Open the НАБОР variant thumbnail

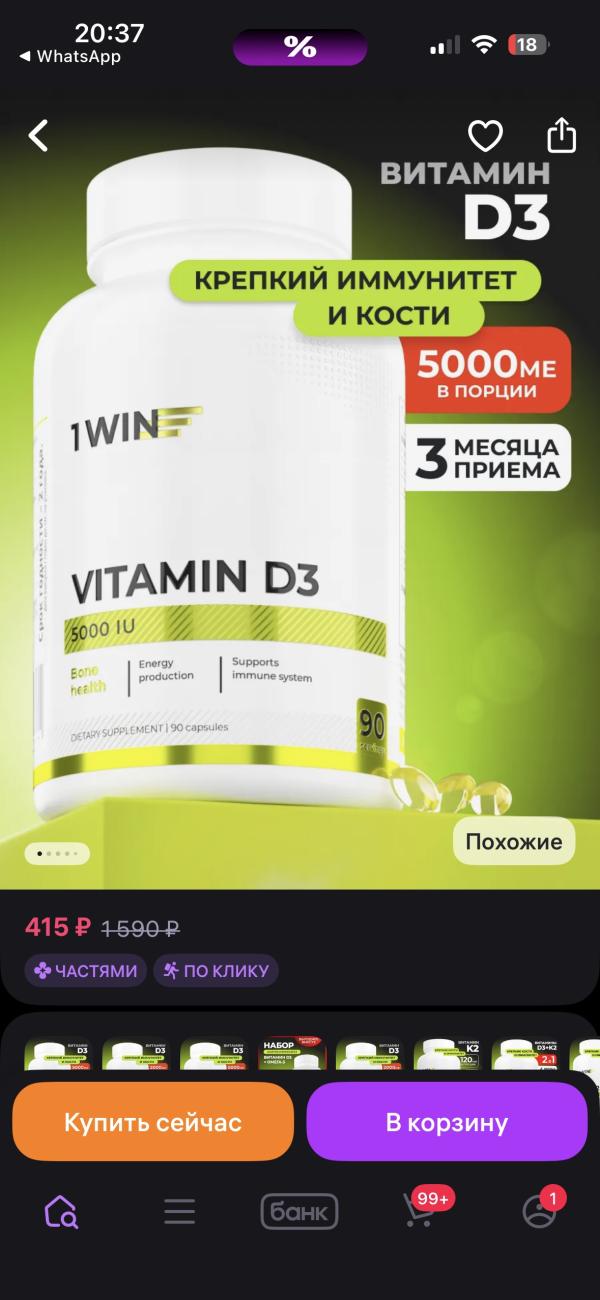pos(292,1055)
